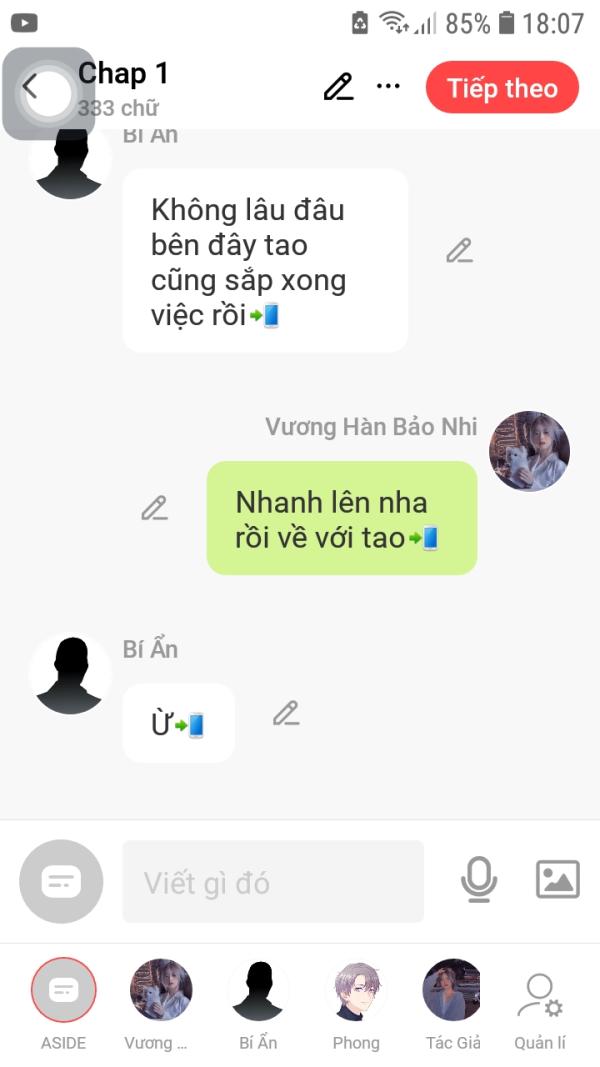Edit the message 'Nhanh lên nha rồi về với tao'

154,508
